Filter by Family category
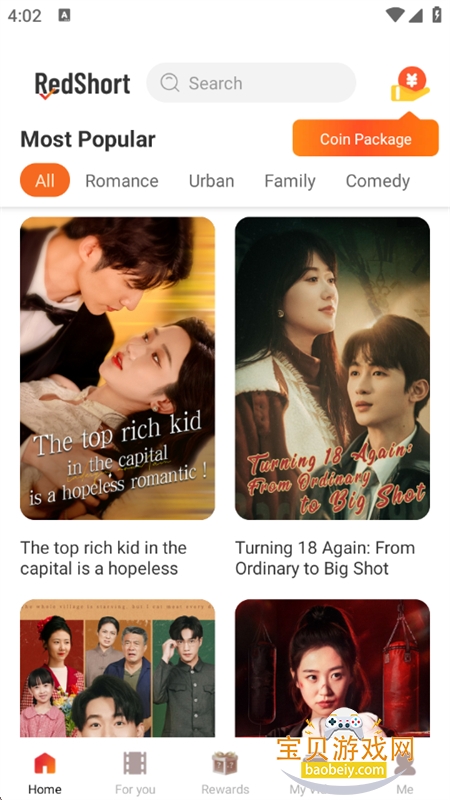The height and width of the screenshot is (800, 450). coord(290,181)
